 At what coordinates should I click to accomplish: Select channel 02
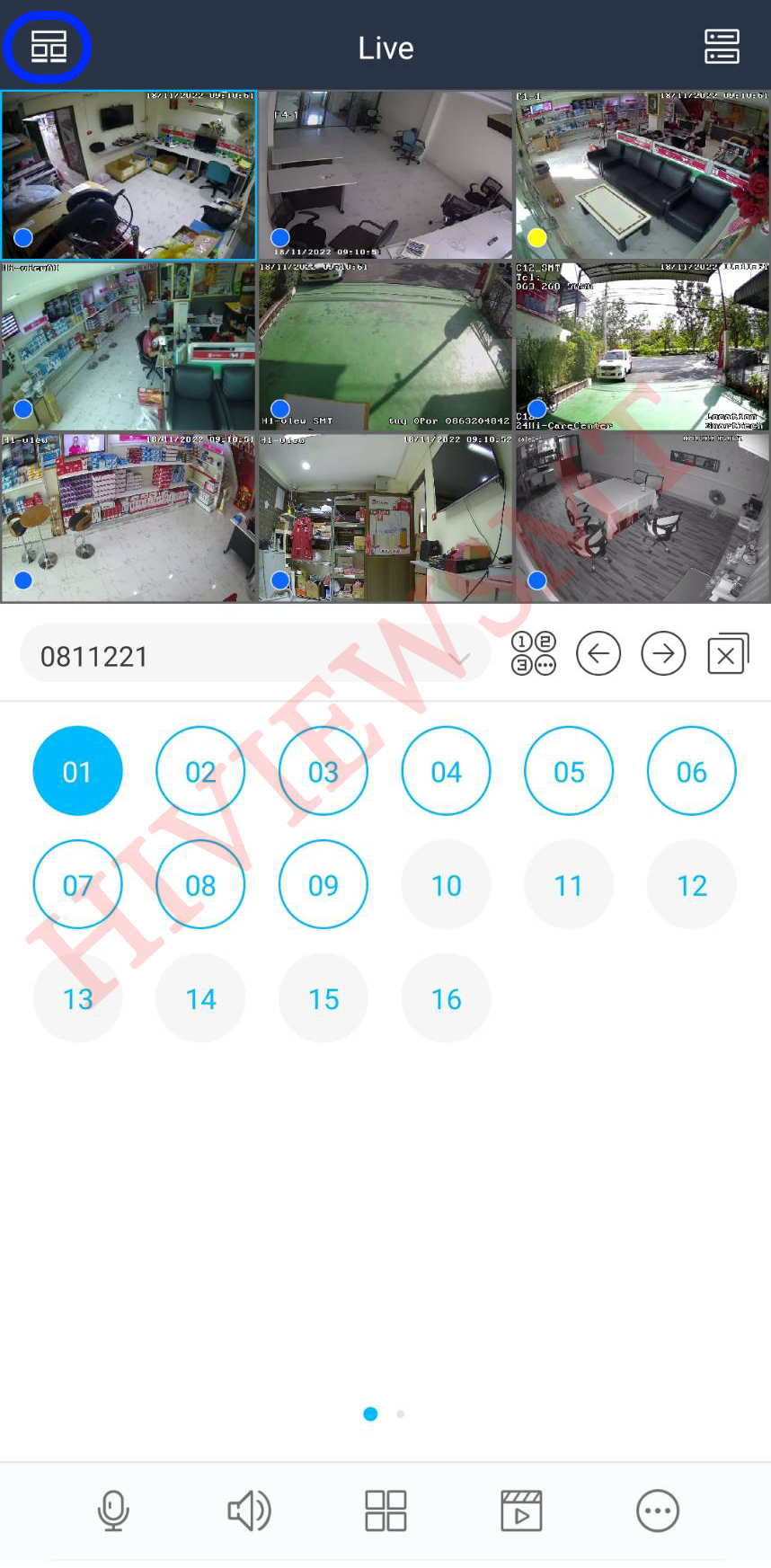pyautogui.click(x=200, y=771)
